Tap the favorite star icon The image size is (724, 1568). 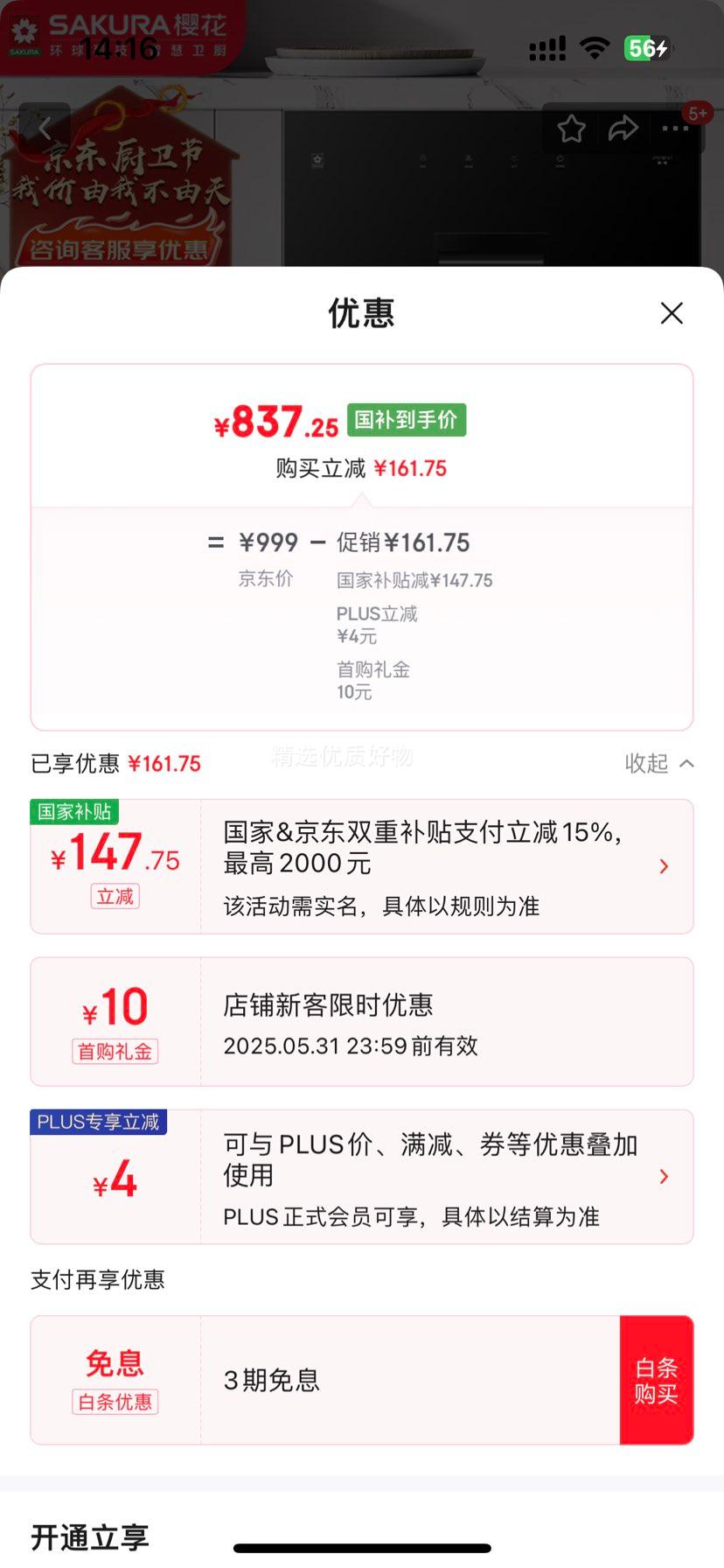[572, 128]
